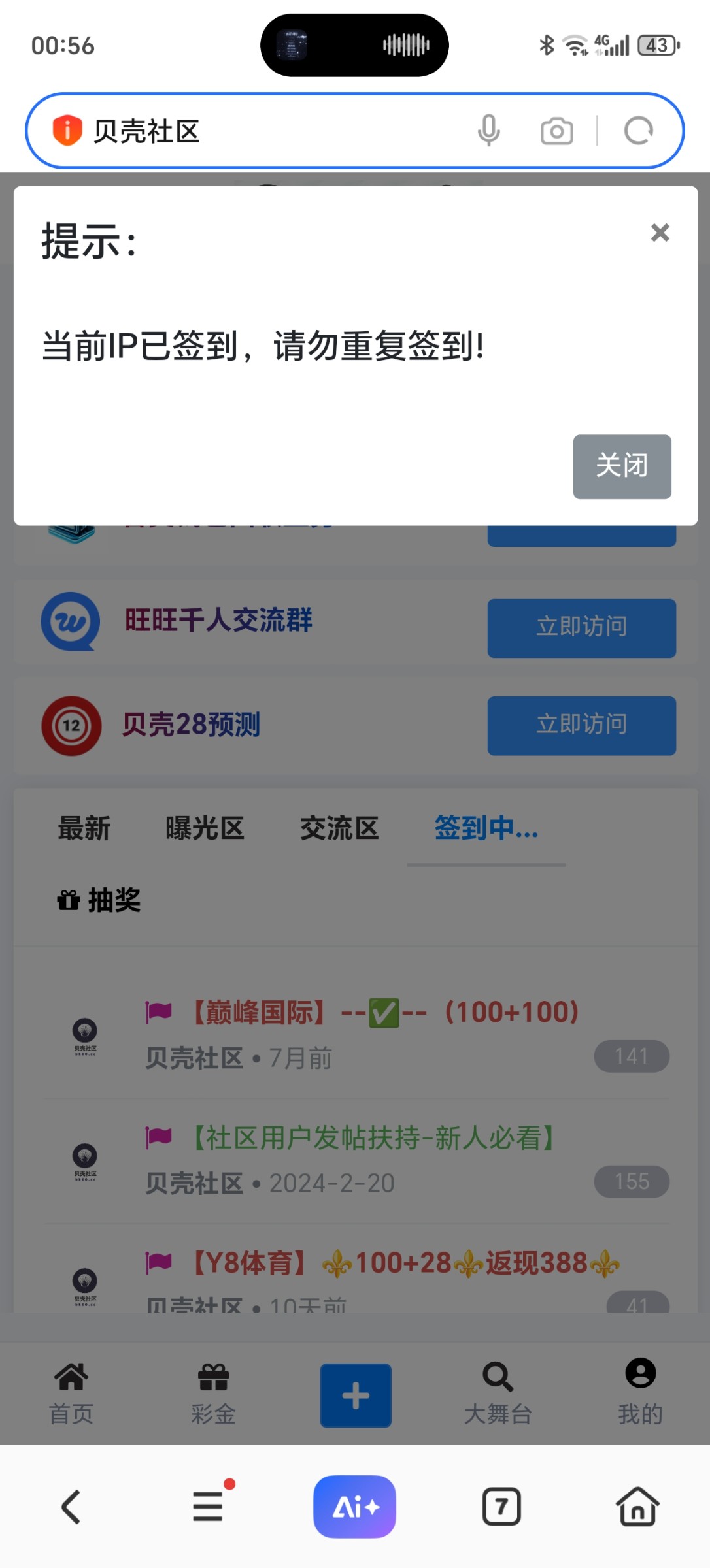Viewport: 710px width, 1568px height.
Task: Open the browser tab switcher showing 7 tabs
Action: (x=501, y=1507)
